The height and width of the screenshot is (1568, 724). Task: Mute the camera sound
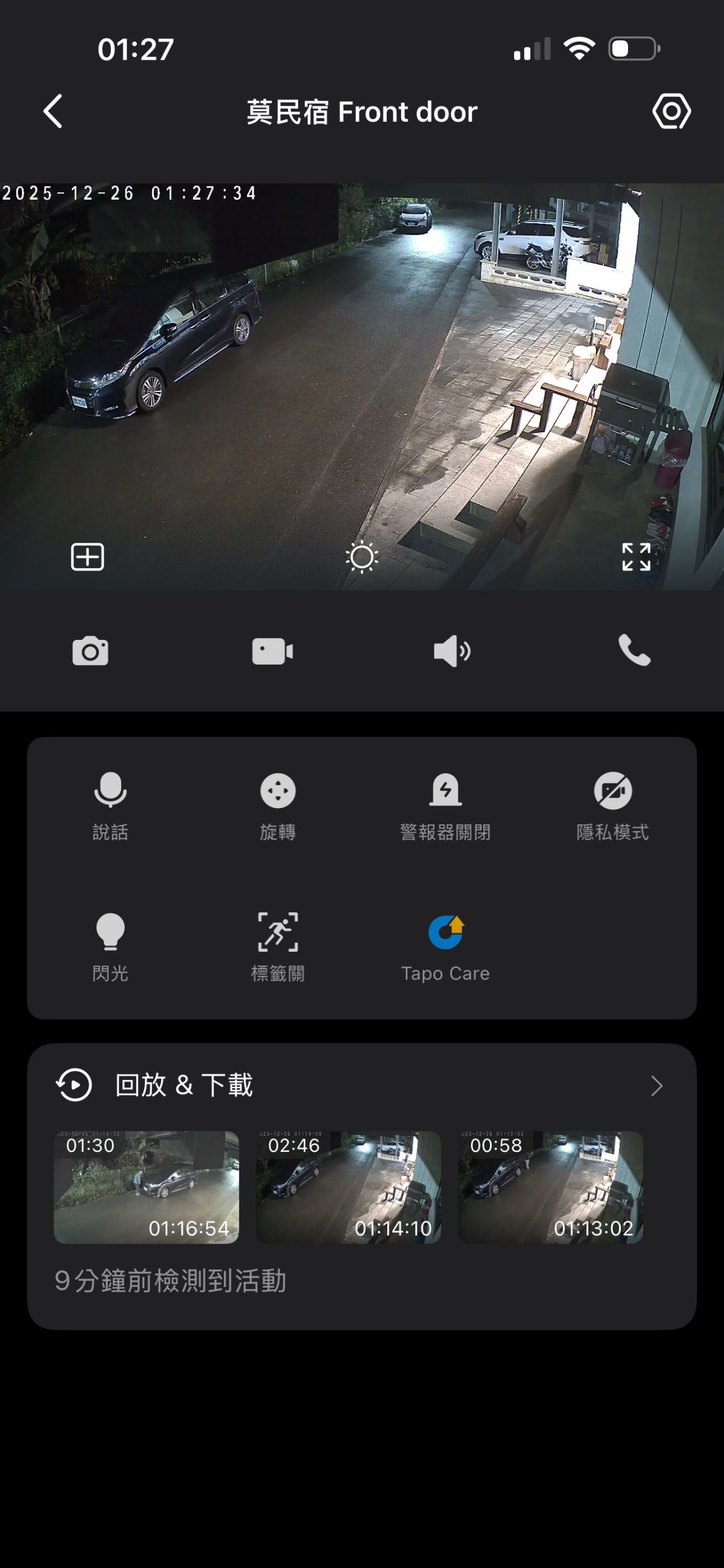452,651
